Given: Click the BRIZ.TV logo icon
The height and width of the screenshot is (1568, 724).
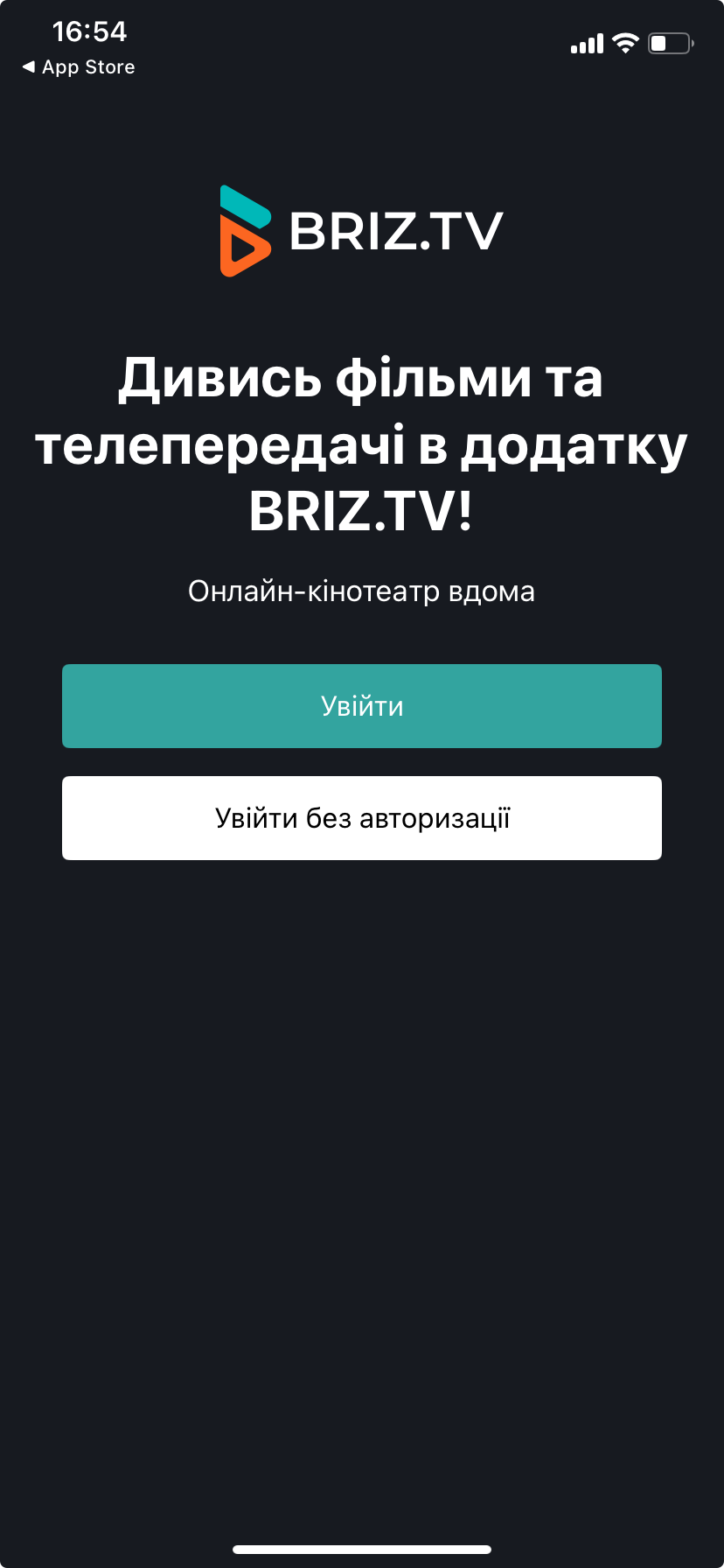Looking at the screenshot, I should [x=245, y=231].
